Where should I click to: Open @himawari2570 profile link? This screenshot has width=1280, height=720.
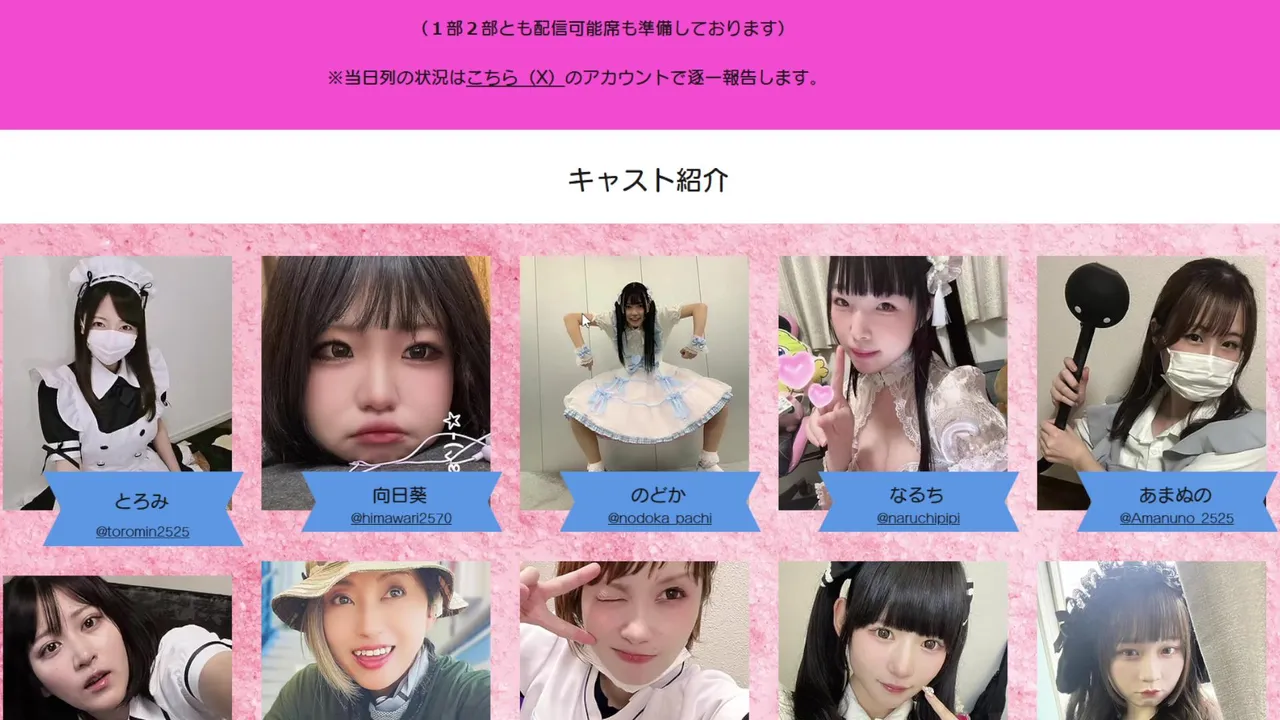click(401, 518)
